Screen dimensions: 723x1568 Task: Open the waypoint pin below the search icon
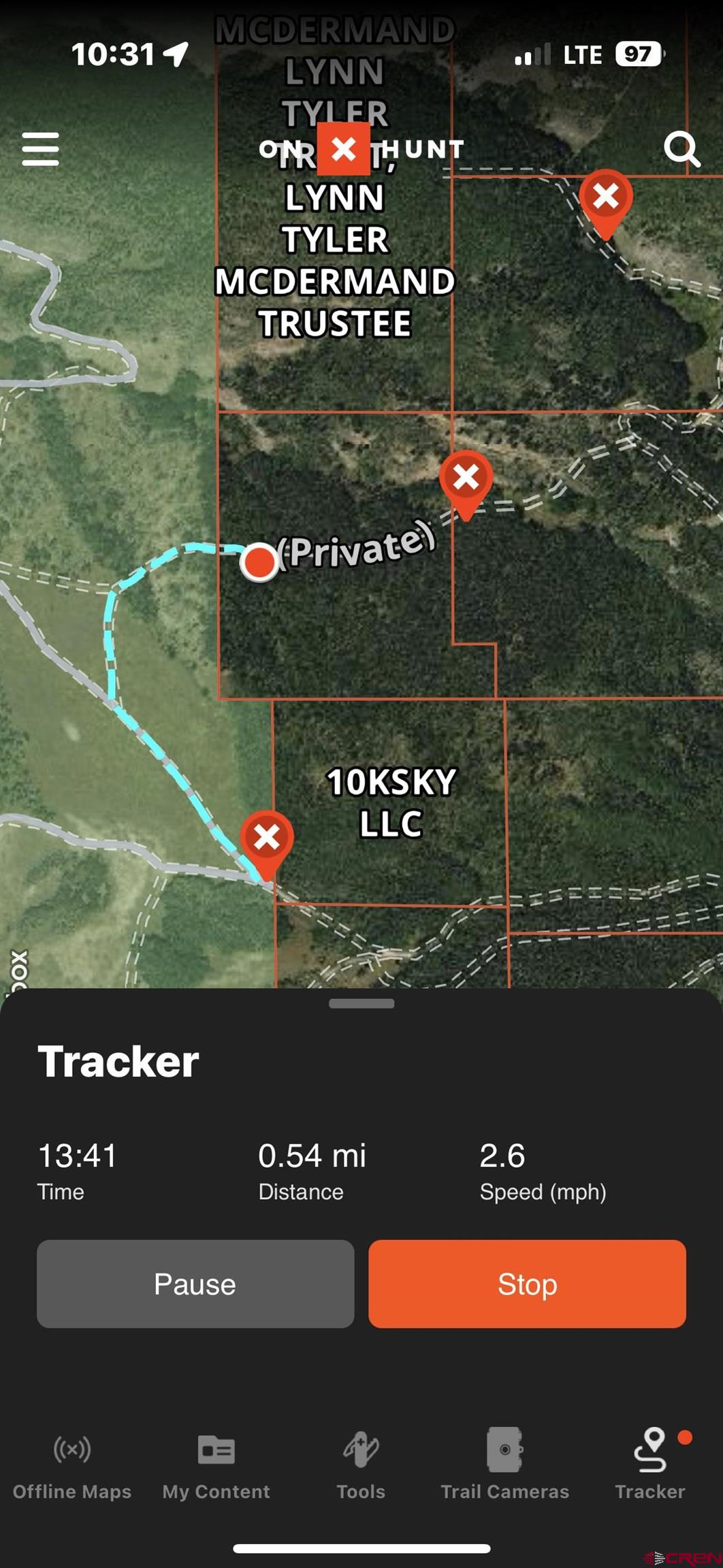tap(606, 199)
